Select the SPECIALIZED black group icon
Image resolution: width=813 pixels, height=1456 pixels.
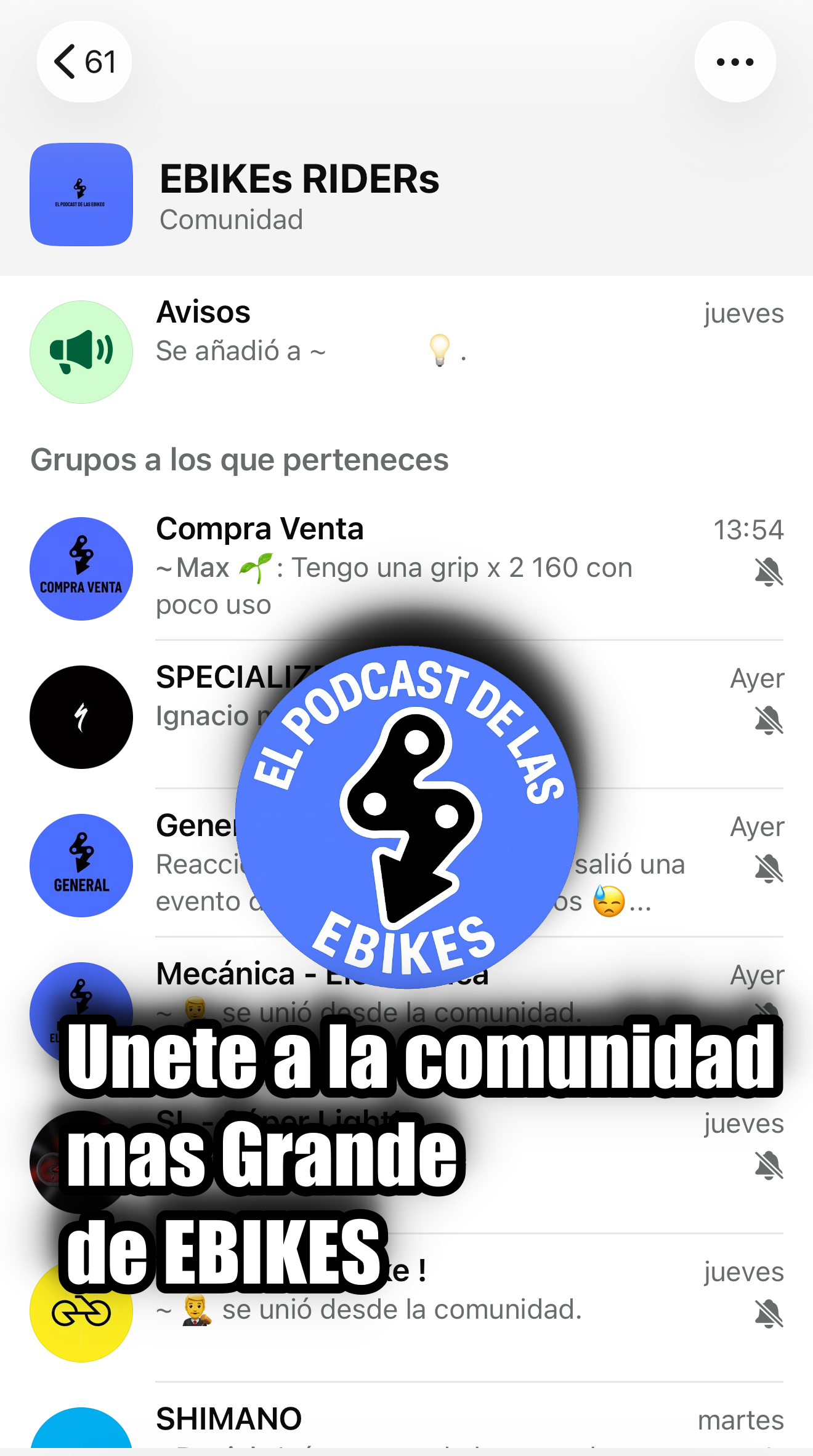81,717
